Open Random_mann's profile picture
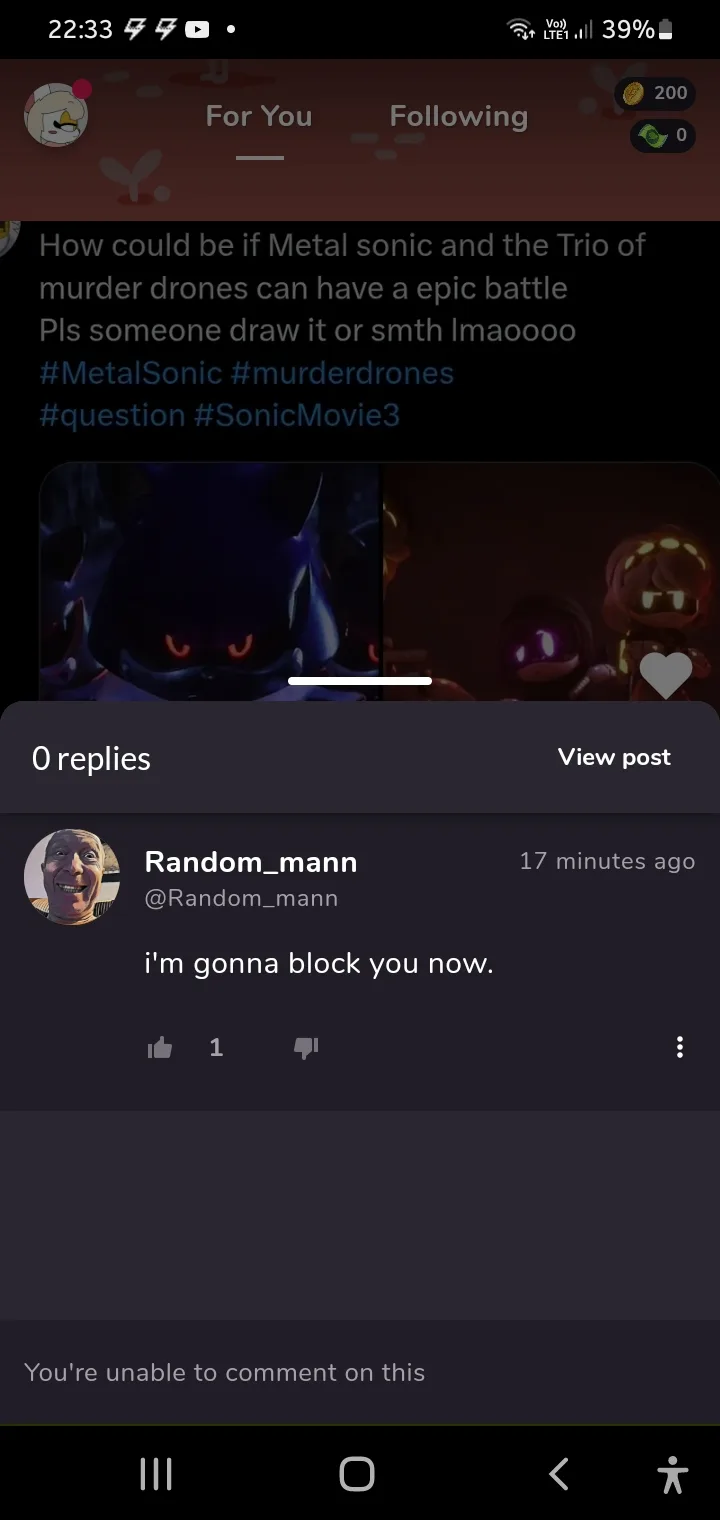 tap(72, 877)
